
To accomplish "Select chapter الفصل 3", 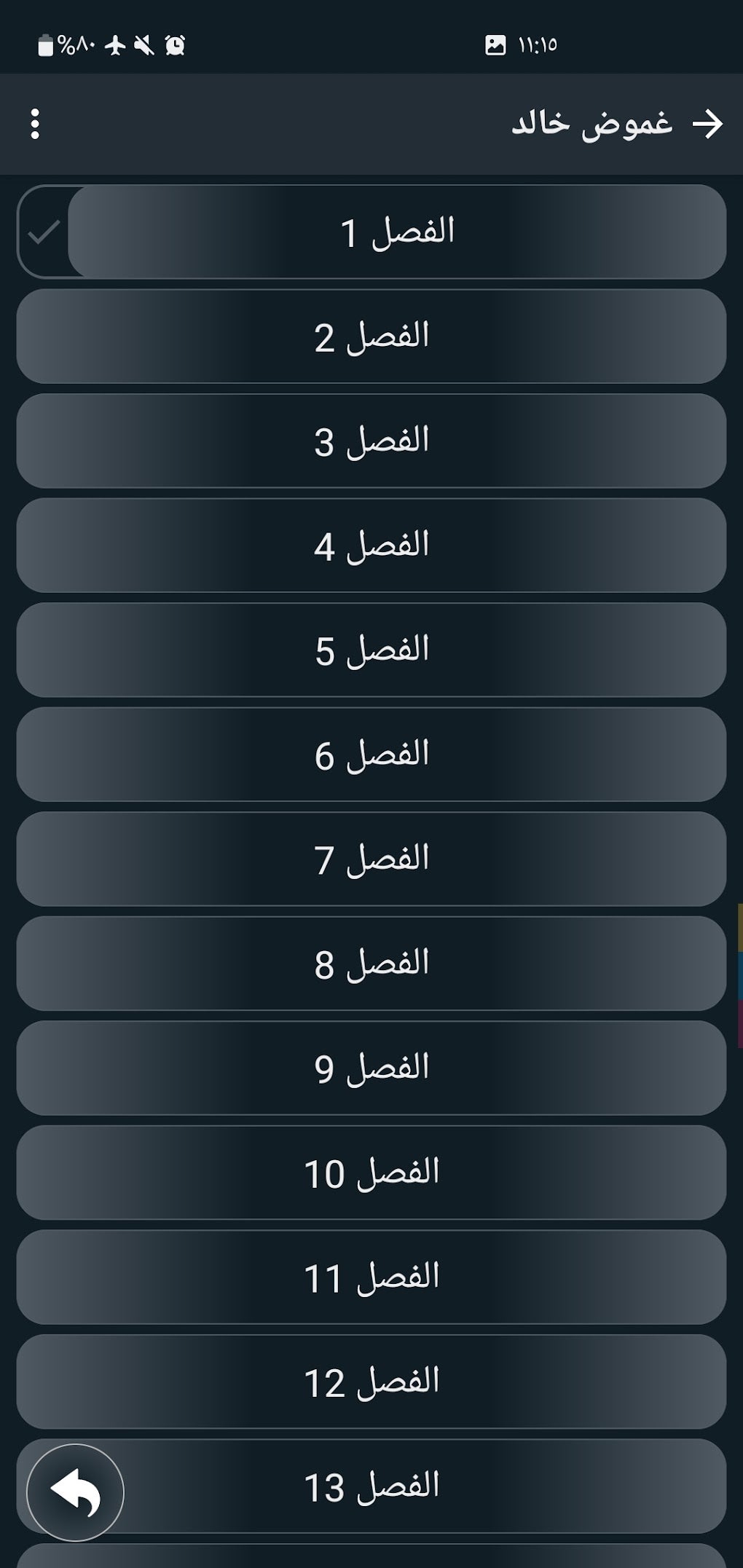I will pyautogui.click(x=371, y=441).
